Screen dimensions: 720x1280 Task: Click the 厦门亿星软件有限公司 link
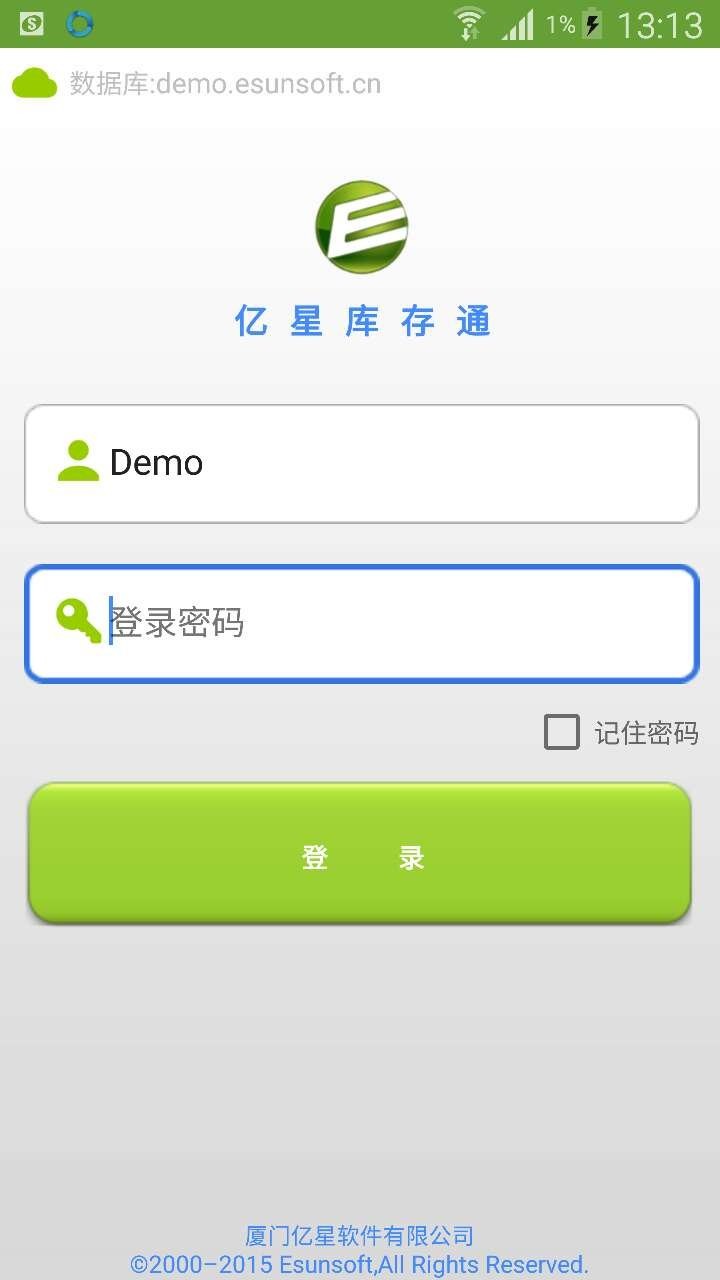360,1235
